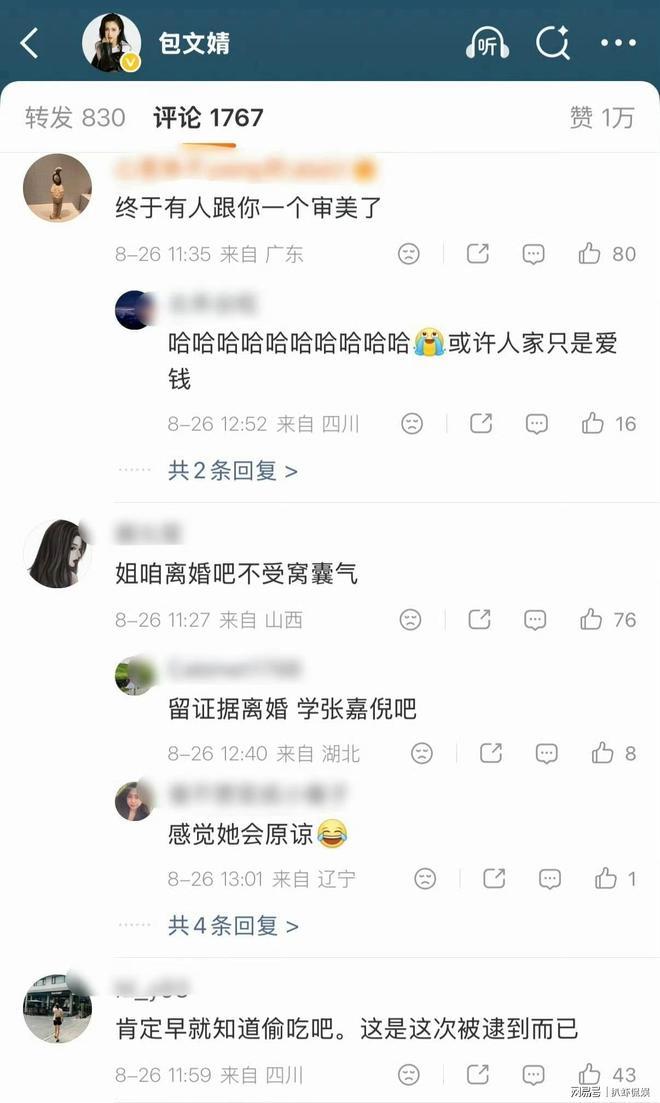
Task: Tap the 听 headphone listen icon
Action: click(x=487, y=44)
